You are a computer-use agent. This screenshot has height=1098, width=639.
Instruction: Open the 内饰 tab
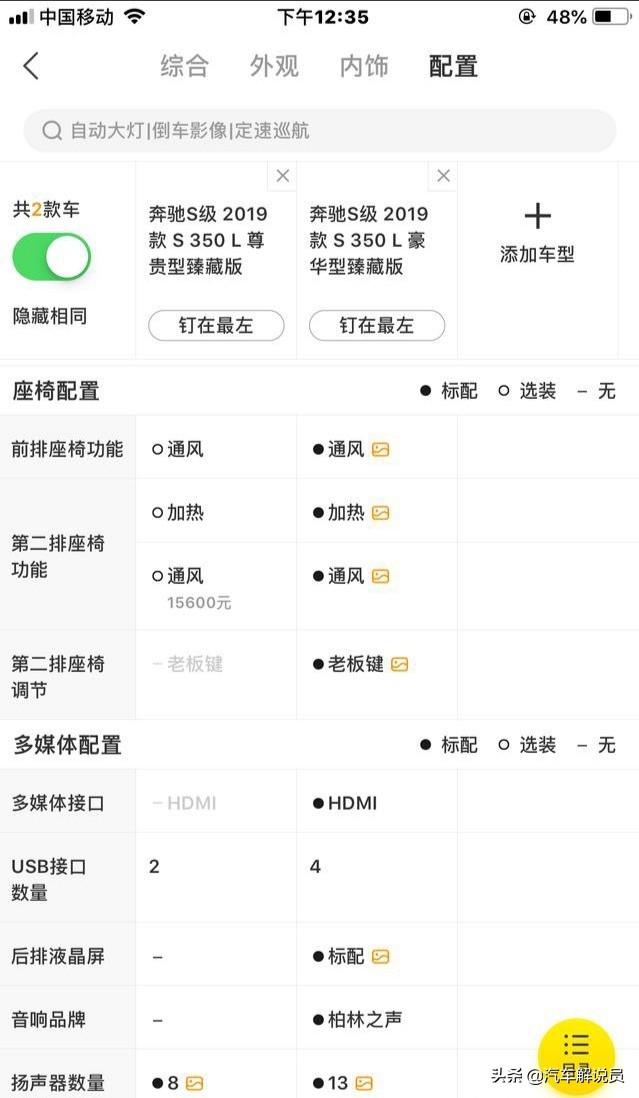(x=364, y=66)
